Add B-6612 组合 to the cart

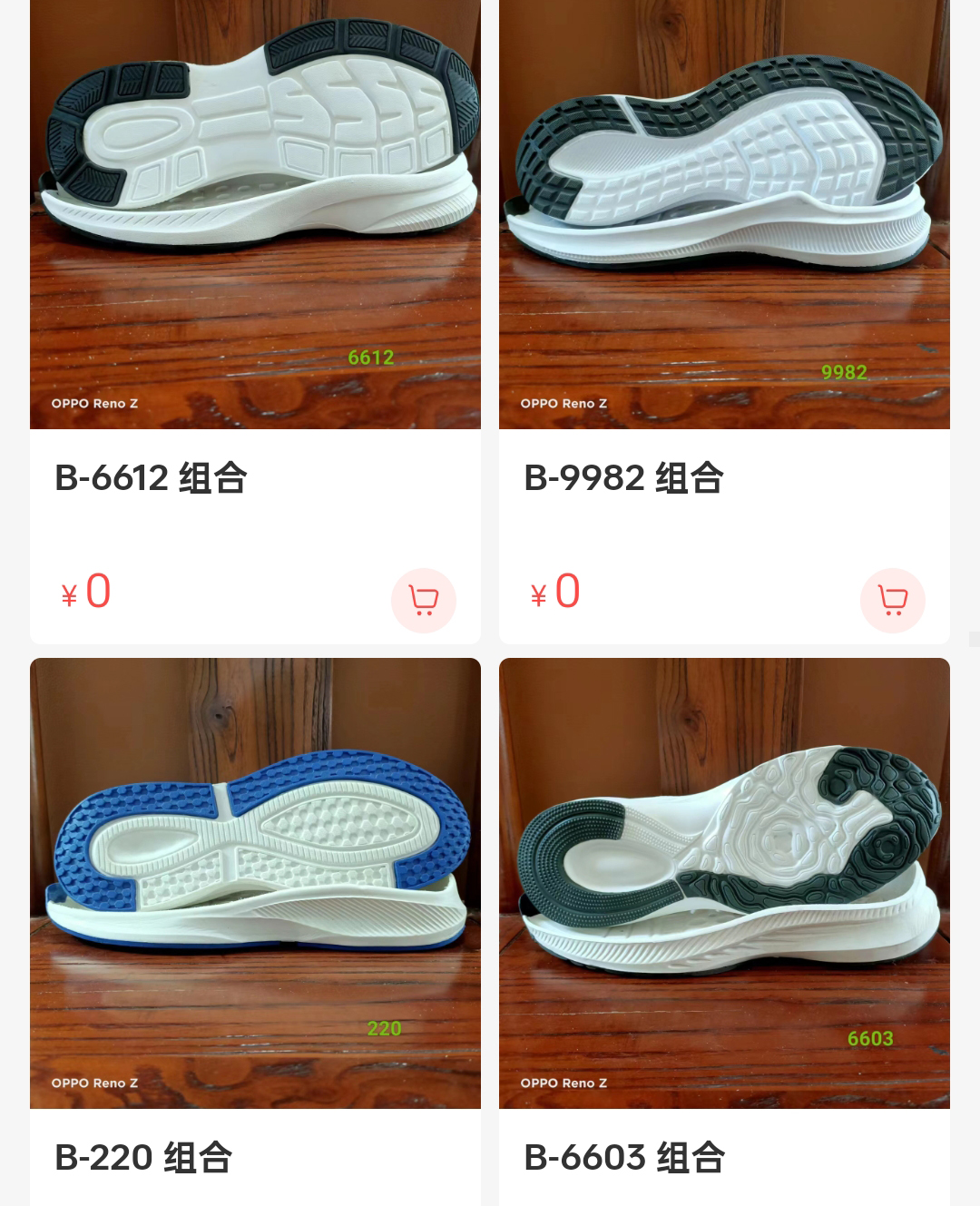pyautogui.click(x=423, y=600)
